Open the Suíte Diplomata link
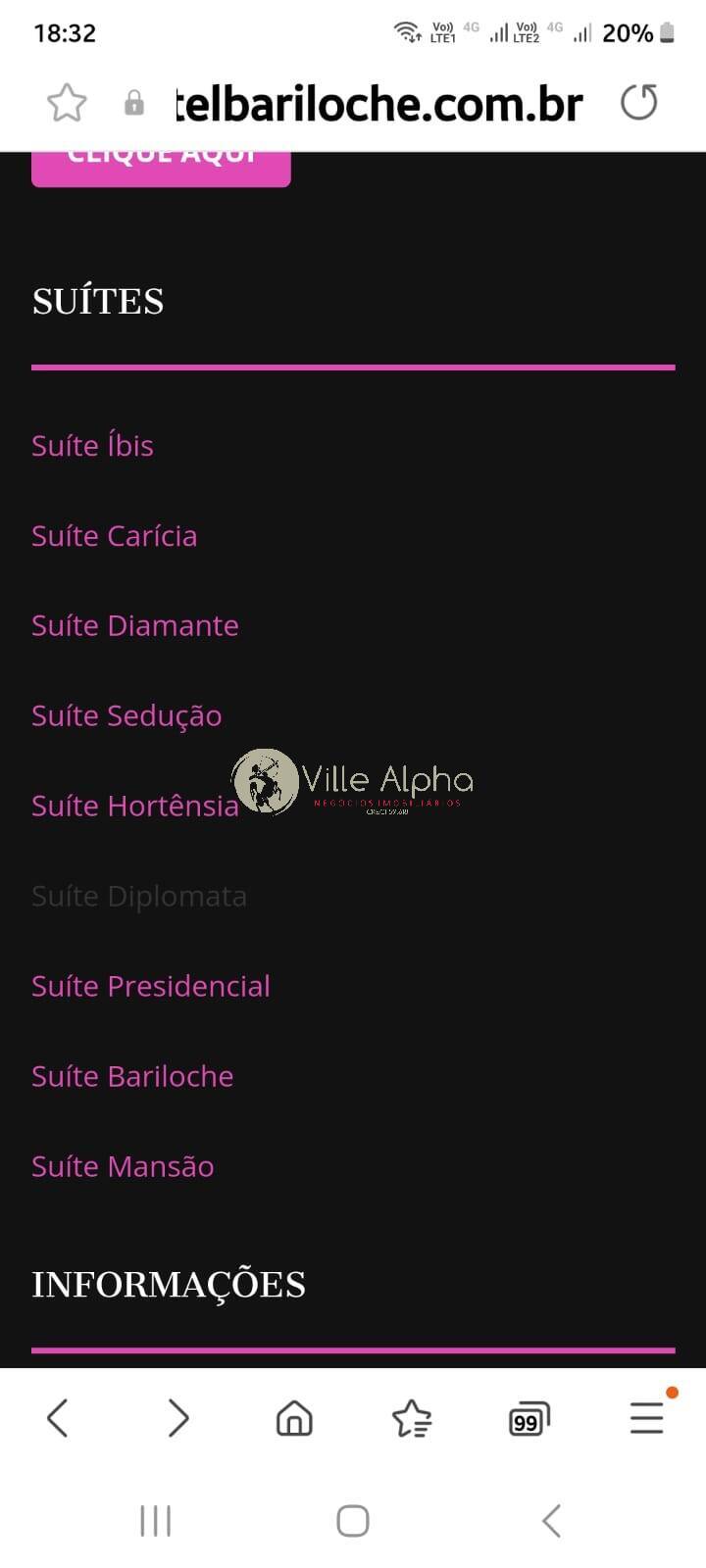This screenshot has width=706, height=1568. [x=139, y=896]
